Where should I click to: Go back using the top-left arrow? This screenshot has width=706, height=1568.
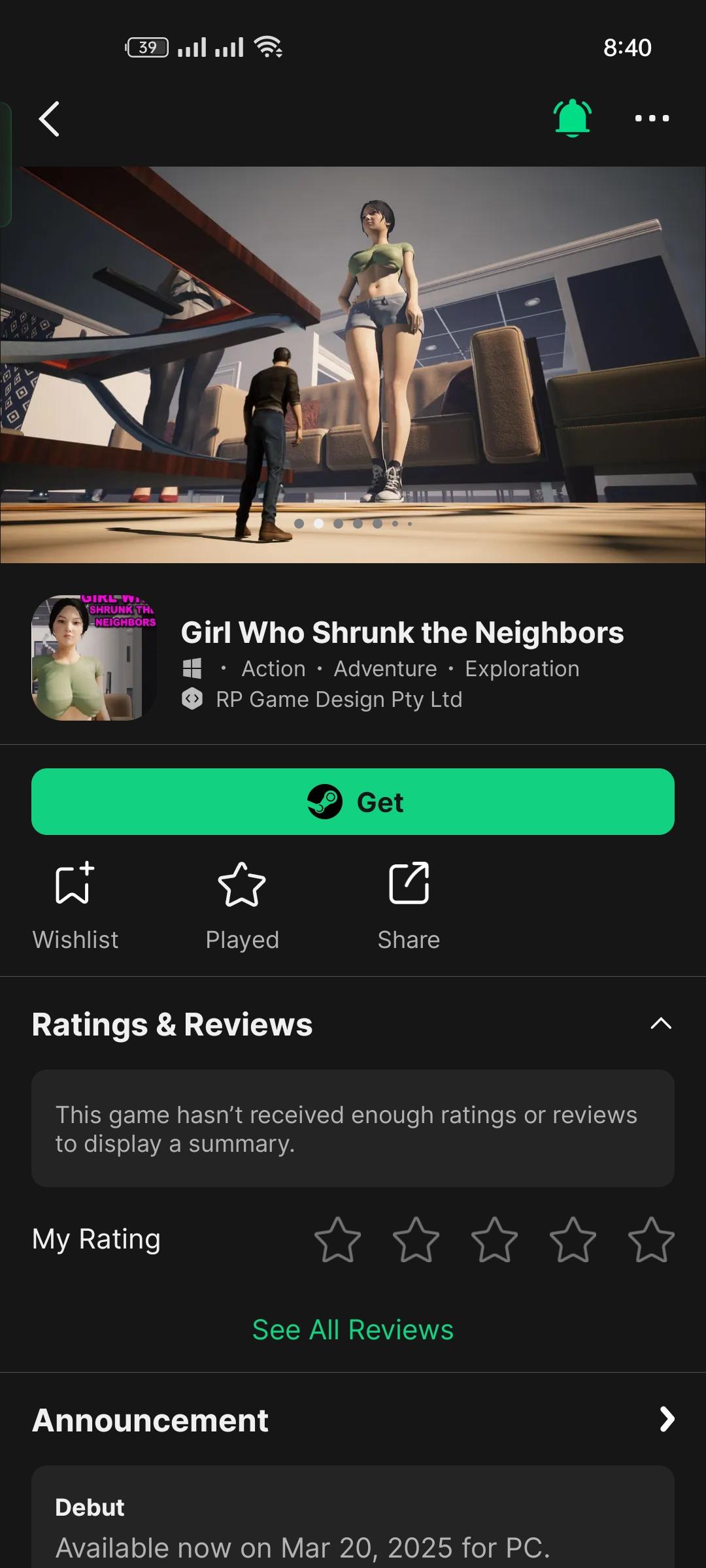50,119
